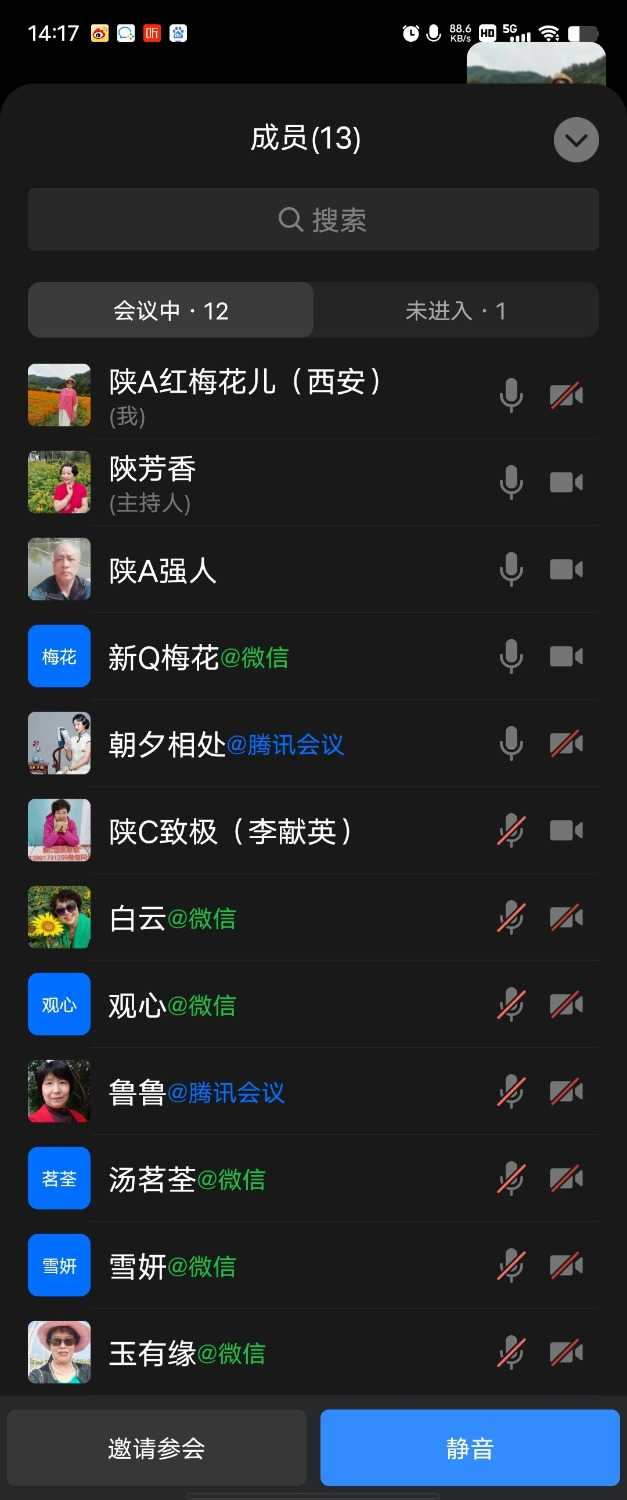The image size is (627, 1500).
Task: Open member 白云@微信 row
Action: (250, 918)
